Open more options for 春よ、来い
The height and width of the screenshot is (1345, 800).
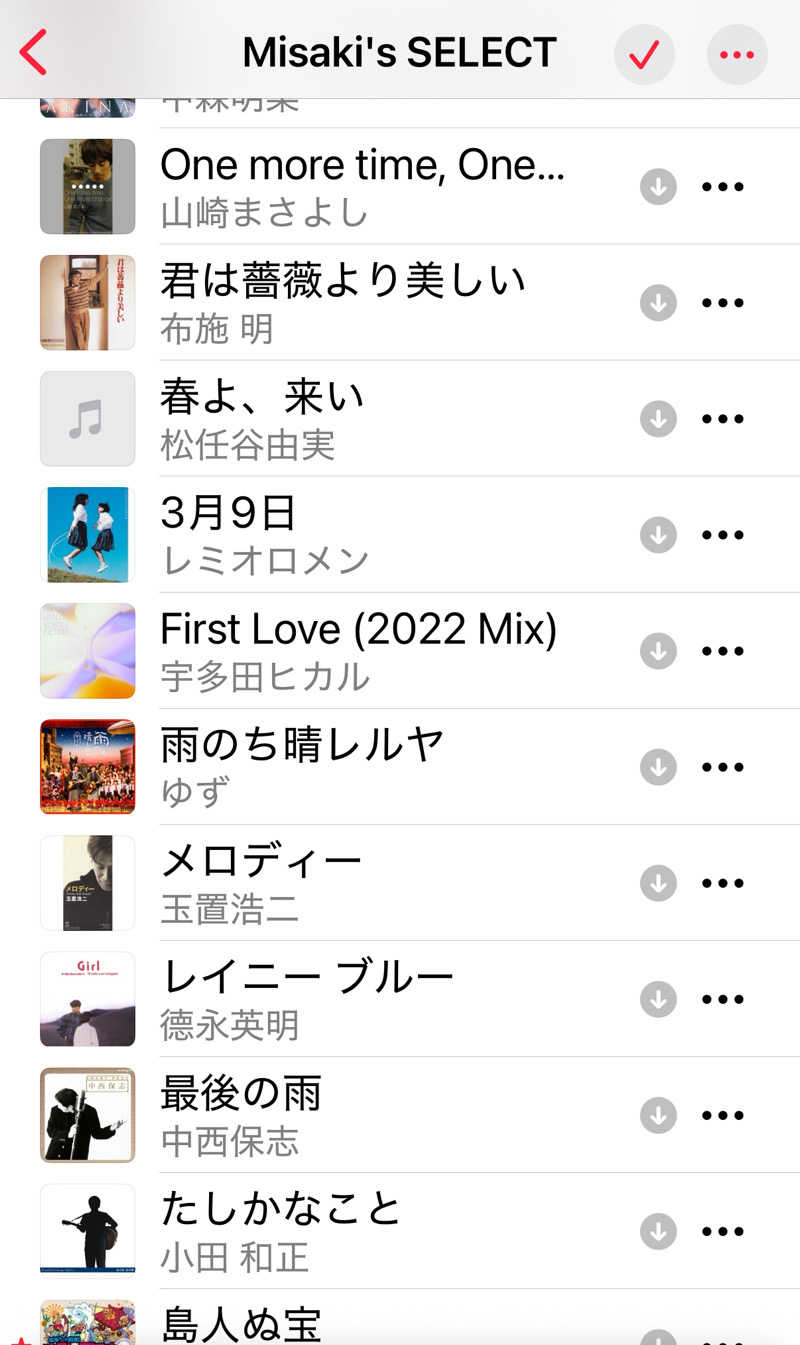(723, 419)
